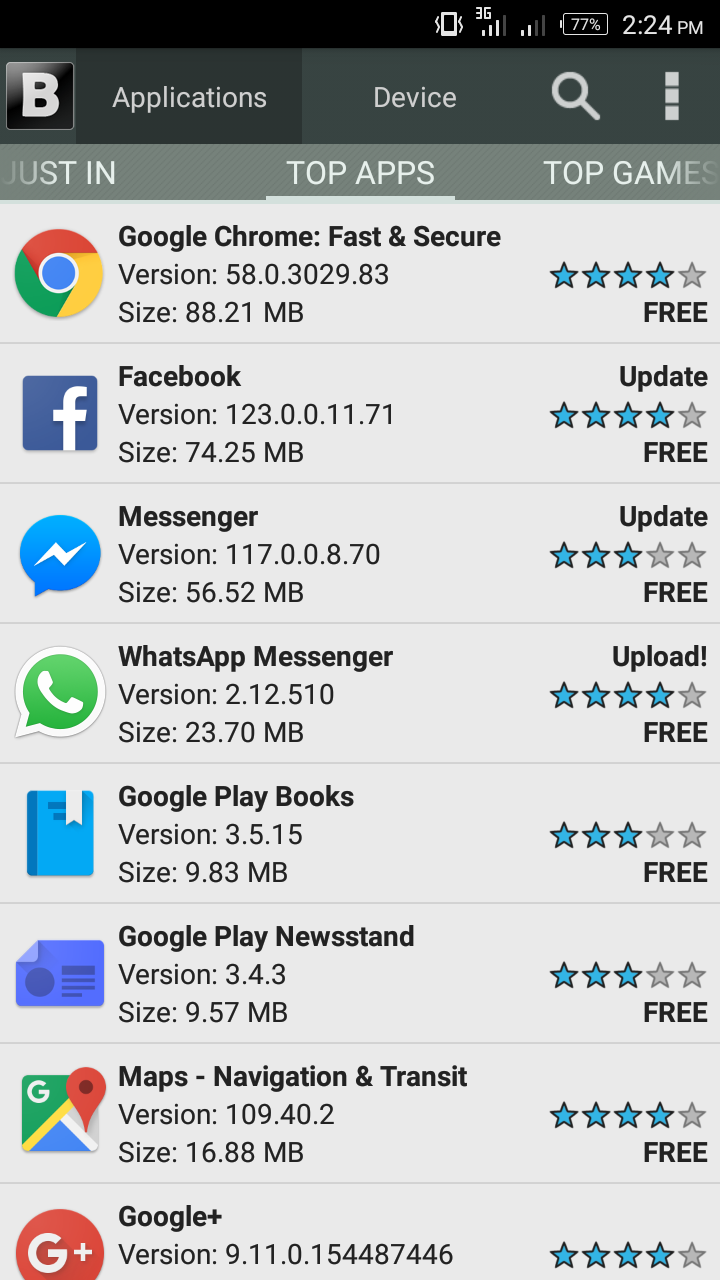Open the search icon
Image resolution: width=720 pixels, height=1280 pixels.
click(x=575, y=97)
